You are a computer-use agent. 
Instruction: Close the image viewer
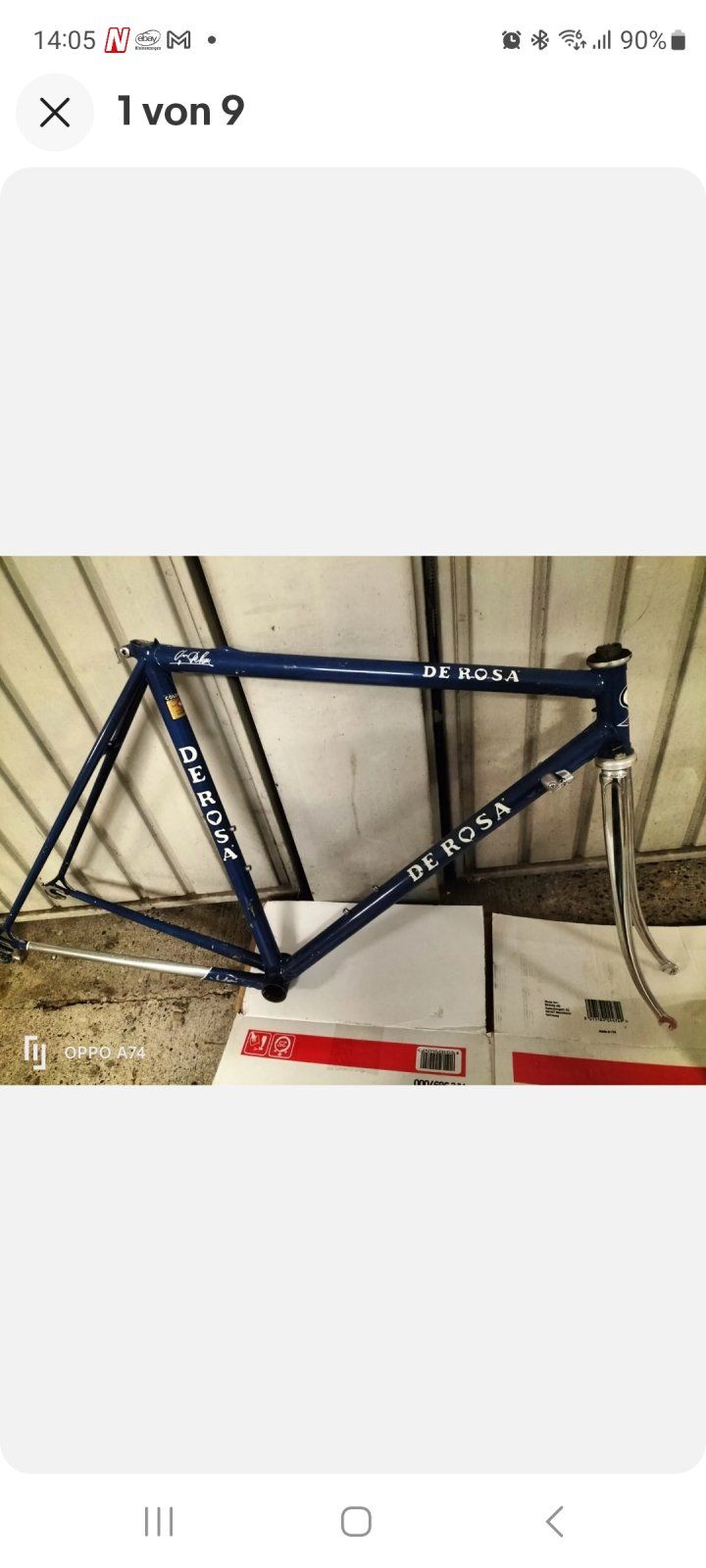click(x=55, y=113)
